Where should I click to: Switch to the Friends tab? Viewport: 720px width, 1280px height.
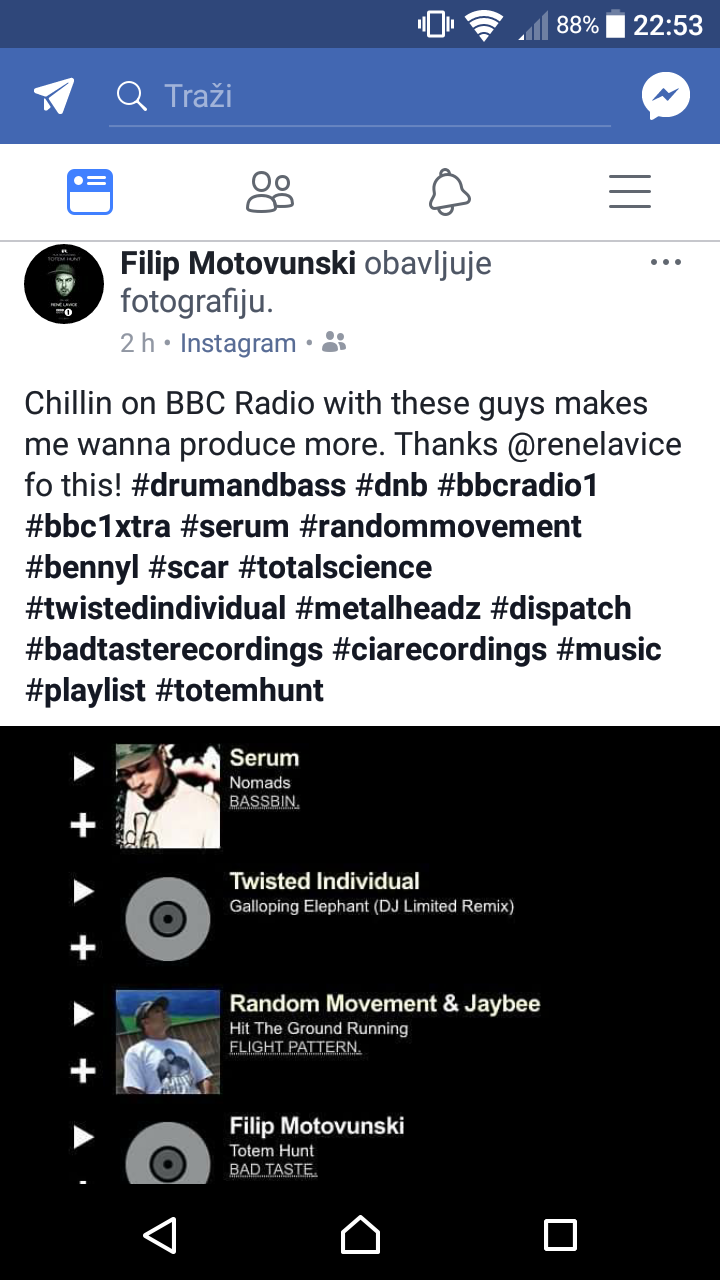(x=270, y=192)
